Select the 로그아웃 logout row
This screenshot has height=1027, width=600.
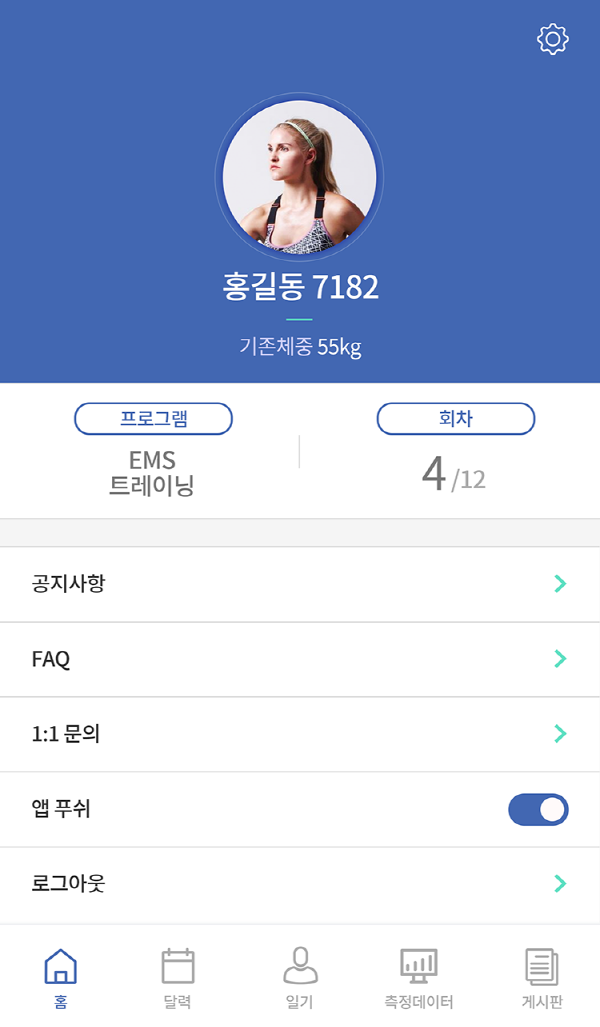tap(300, 884)
